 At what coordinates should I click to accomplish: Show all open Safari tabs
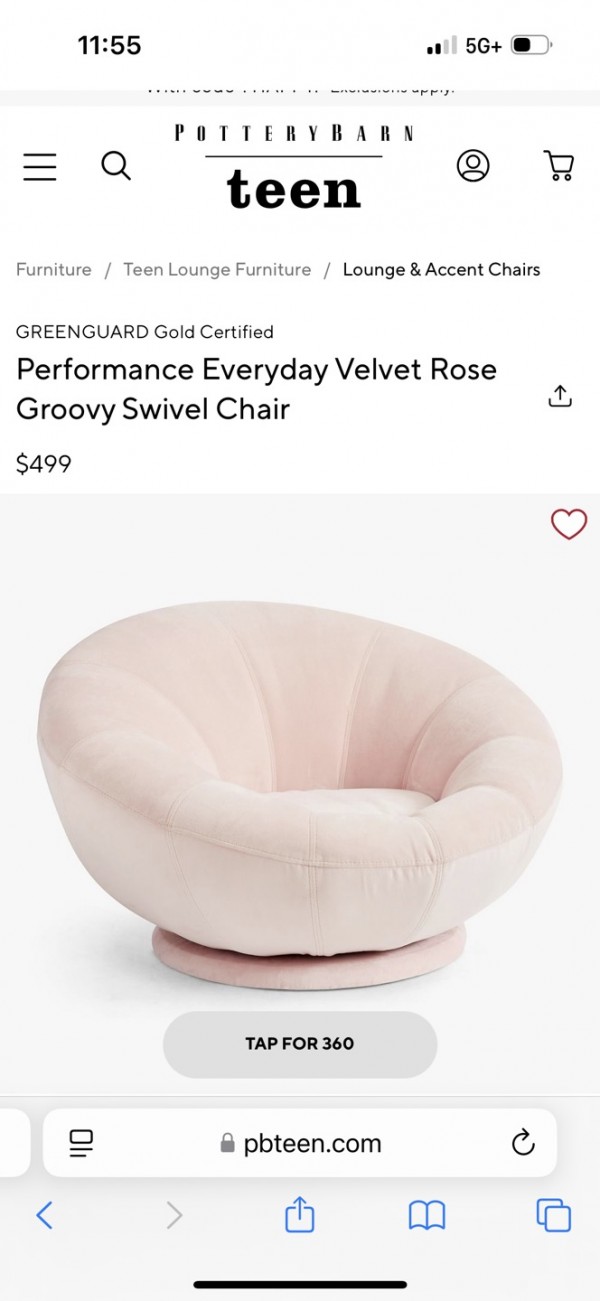[x=554, y=1215]
